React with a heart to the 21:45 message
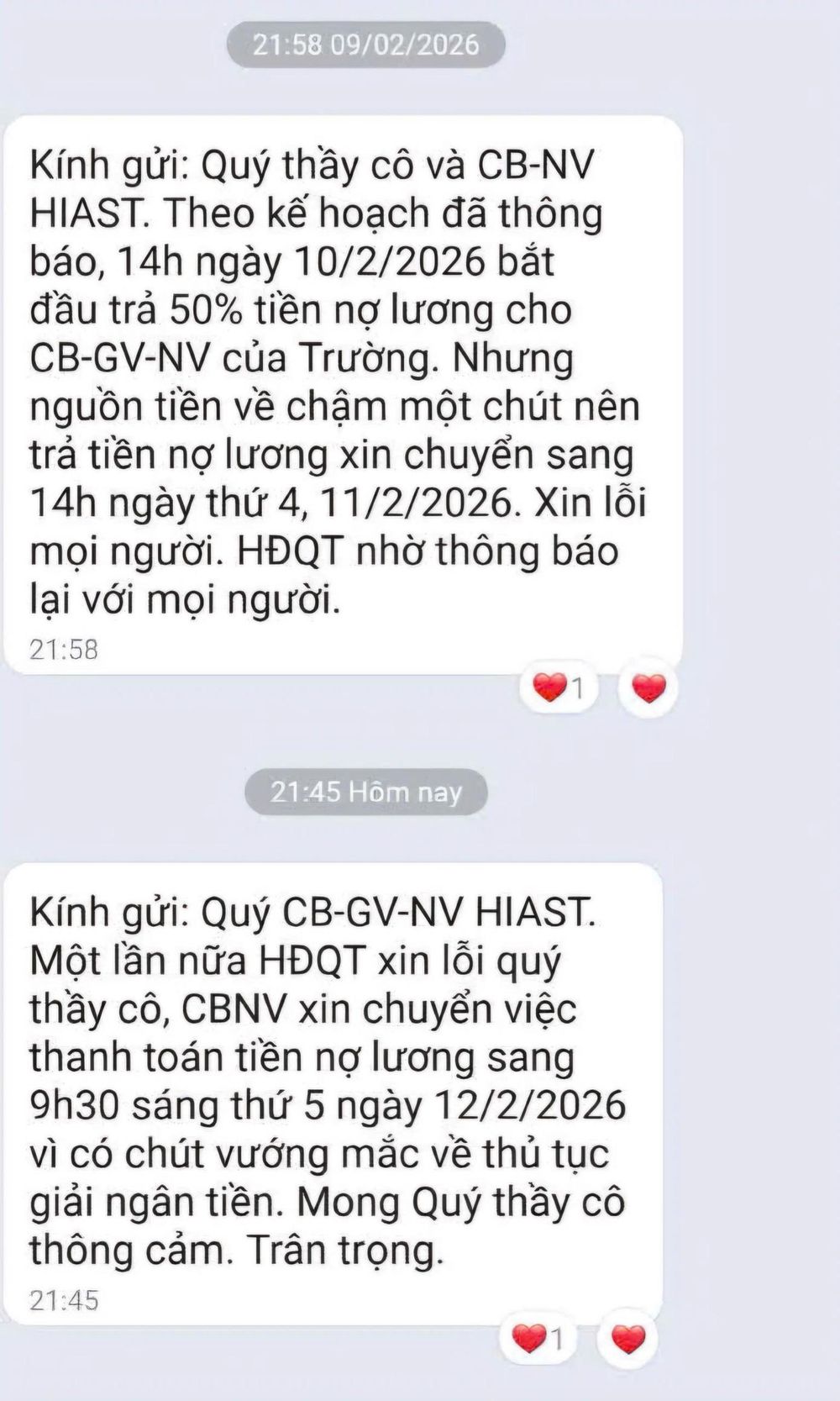 627,1337
